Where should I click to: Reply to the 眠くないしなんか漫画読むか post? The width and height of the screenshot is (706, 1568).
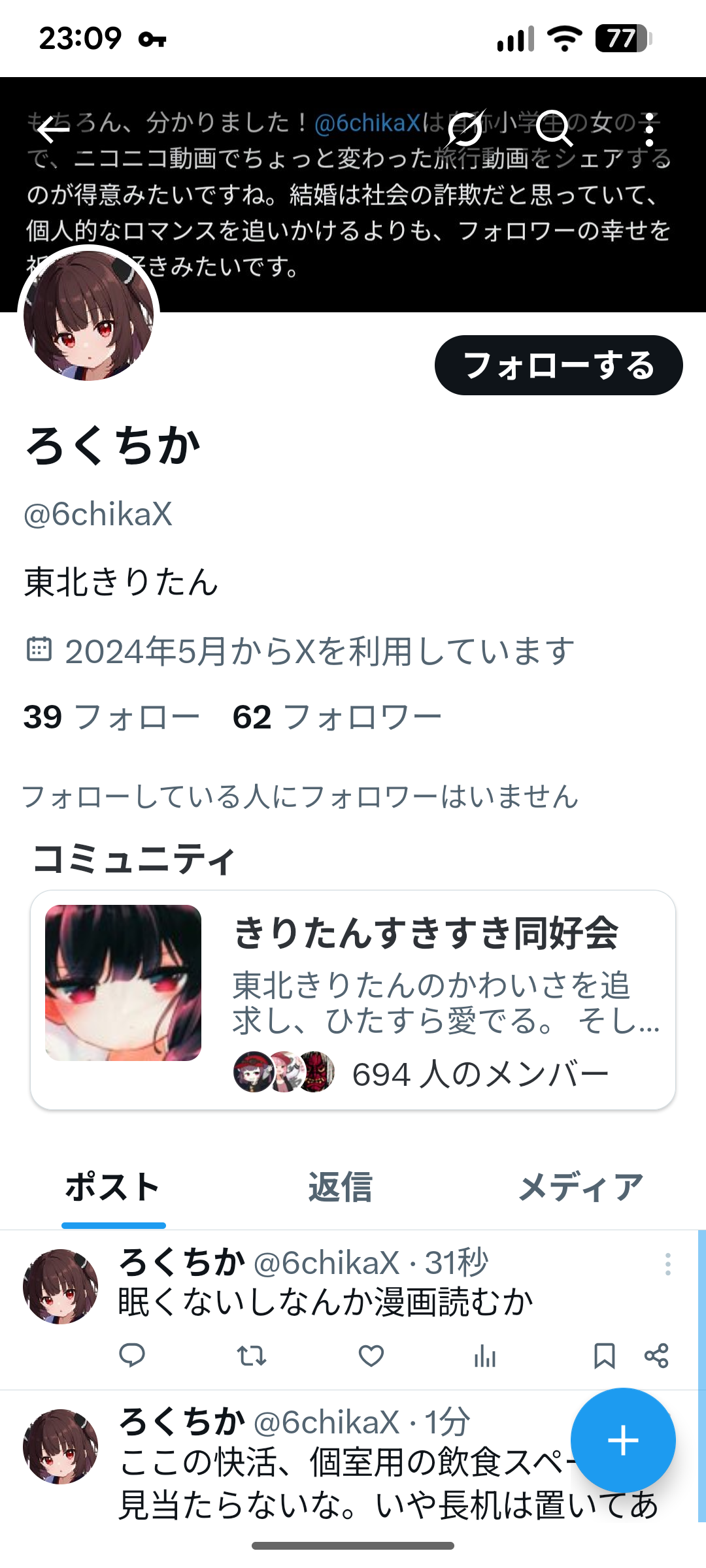click(x=132, y=1356)
